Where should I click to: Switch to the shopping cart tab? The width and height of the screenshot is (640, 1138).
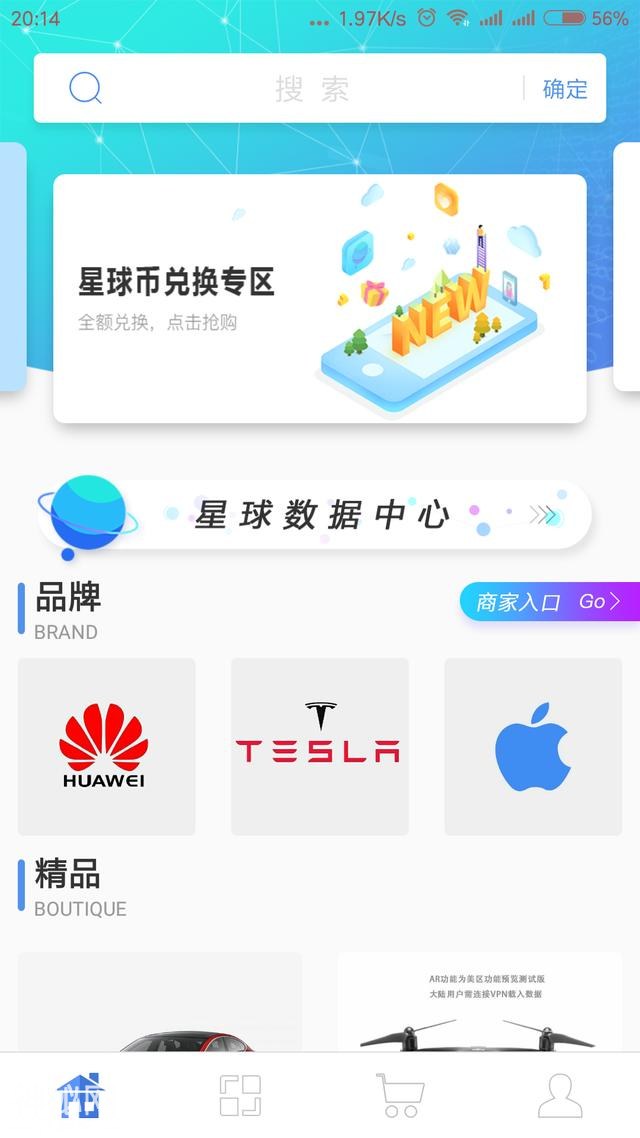point(400,1096)
